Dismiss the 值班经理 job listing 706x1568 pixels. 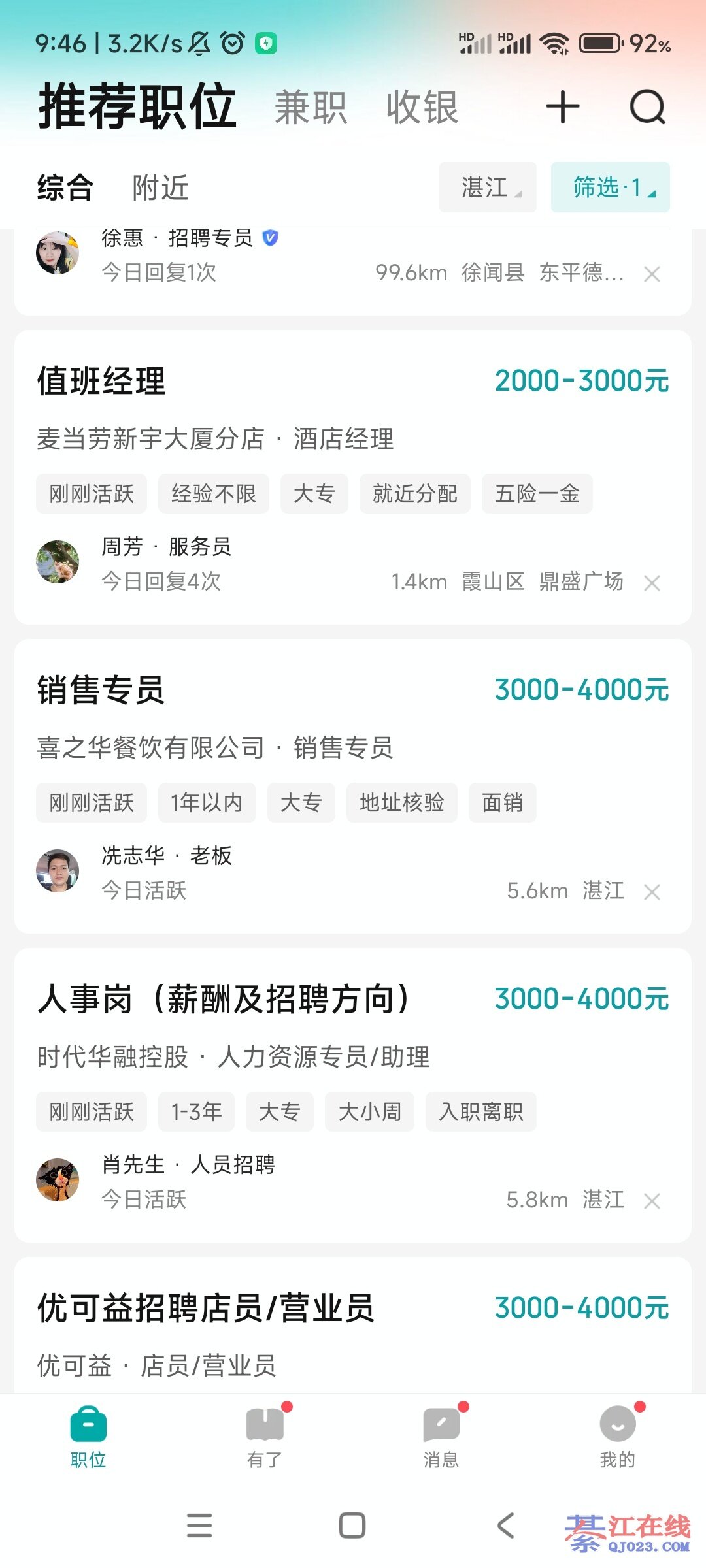point(652,583)
